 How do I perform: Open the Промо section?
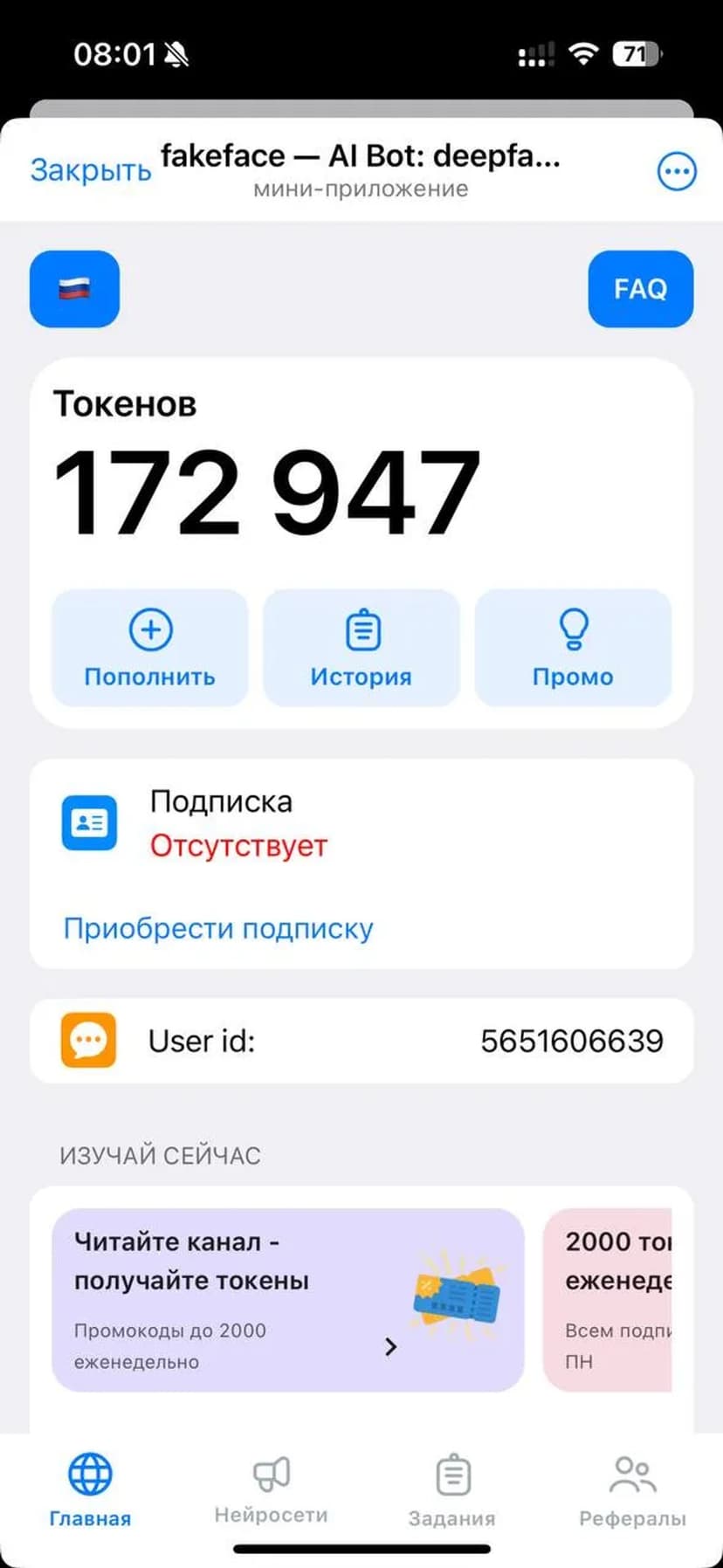(573, 648)
